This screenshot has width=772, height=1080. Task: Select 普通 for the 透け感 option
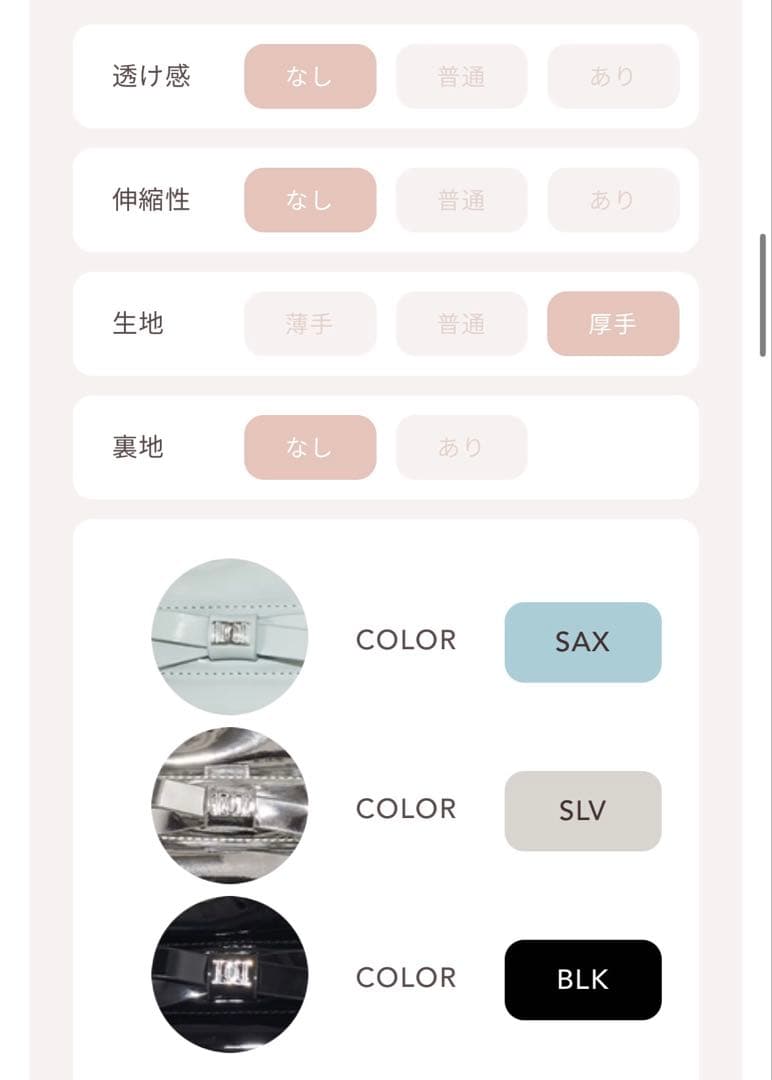462,76
